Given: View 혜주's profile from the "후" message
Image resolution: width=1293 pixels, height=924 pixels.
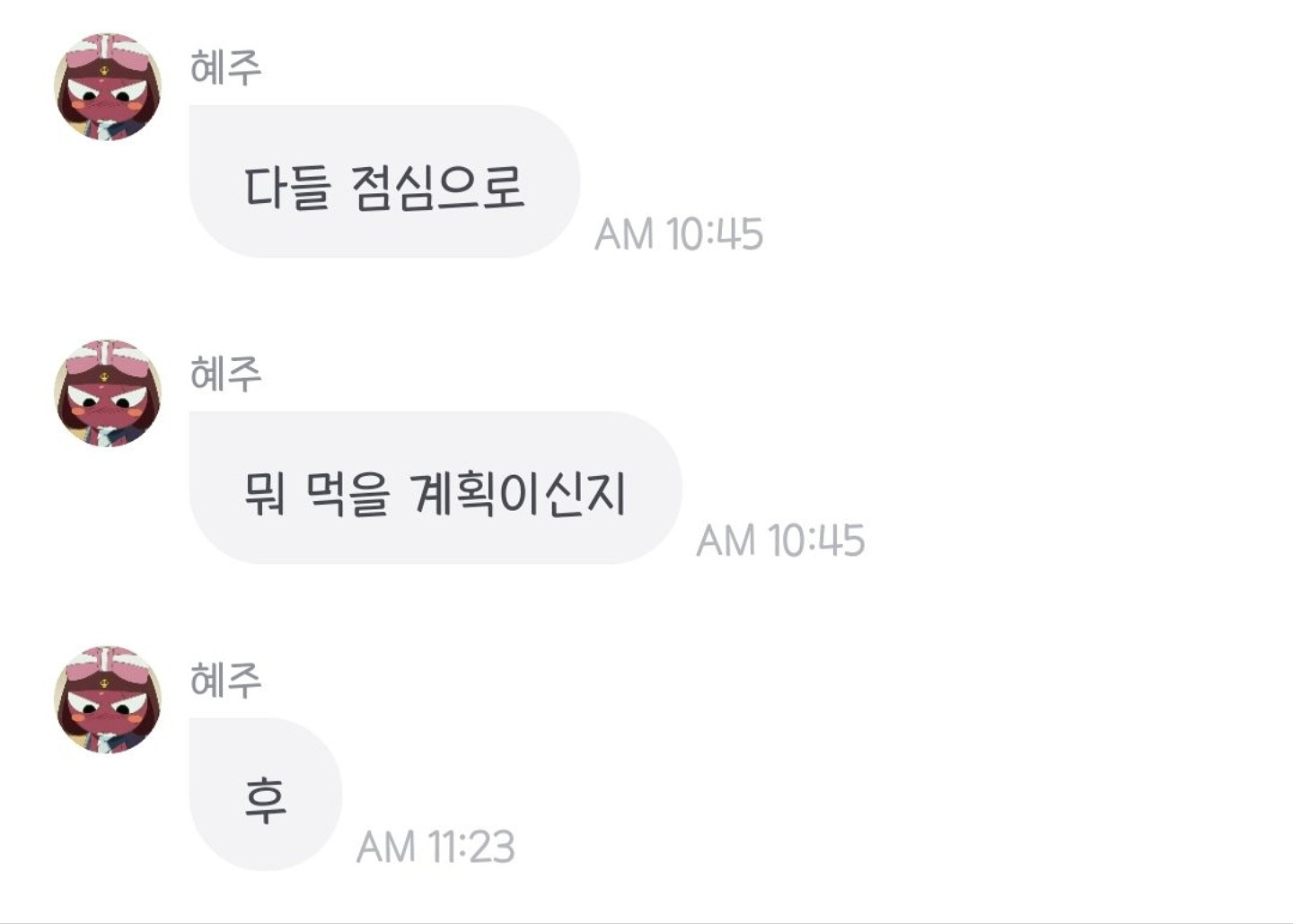Looking at the screenshot, I should pos(108,700).
